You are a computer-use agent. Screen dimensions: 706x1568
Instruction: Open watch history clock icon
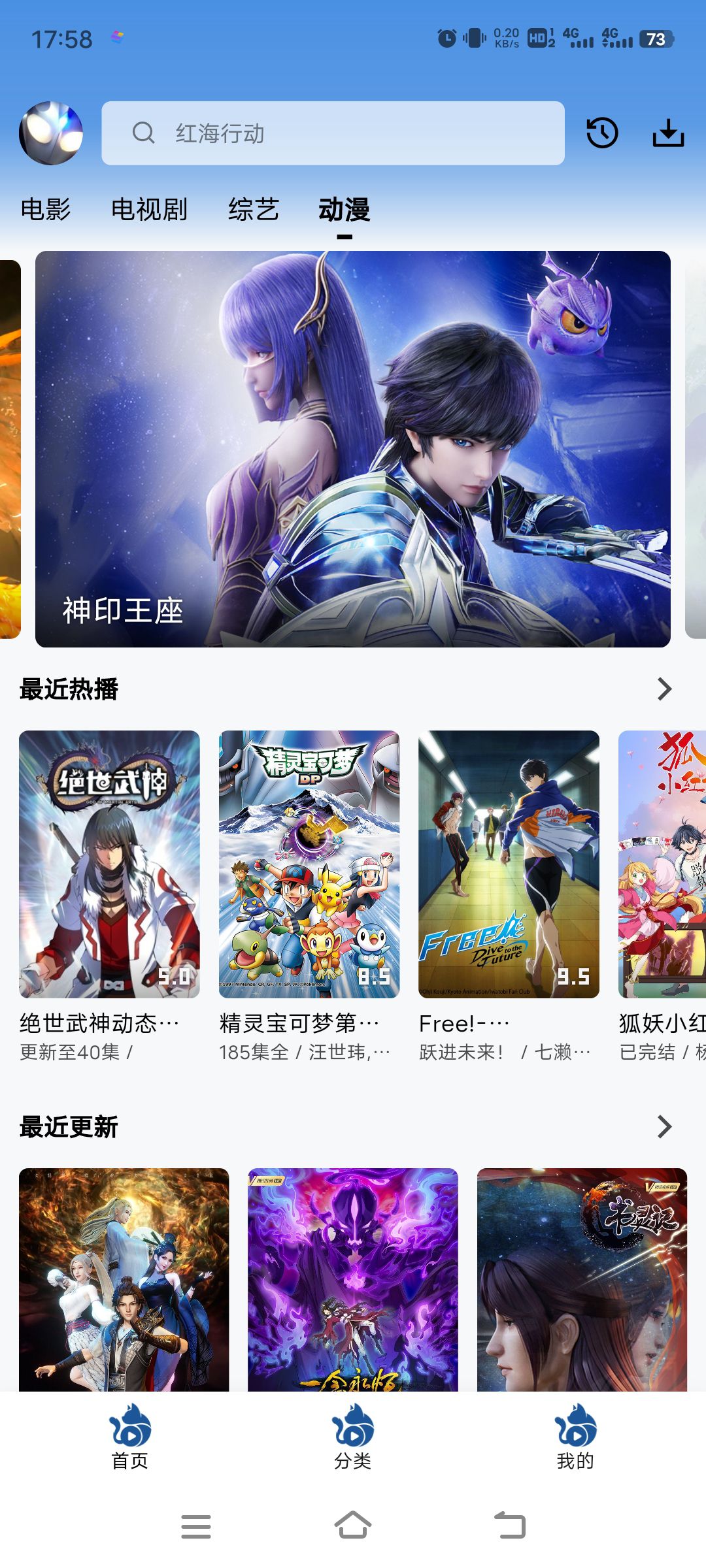[601, 133]
